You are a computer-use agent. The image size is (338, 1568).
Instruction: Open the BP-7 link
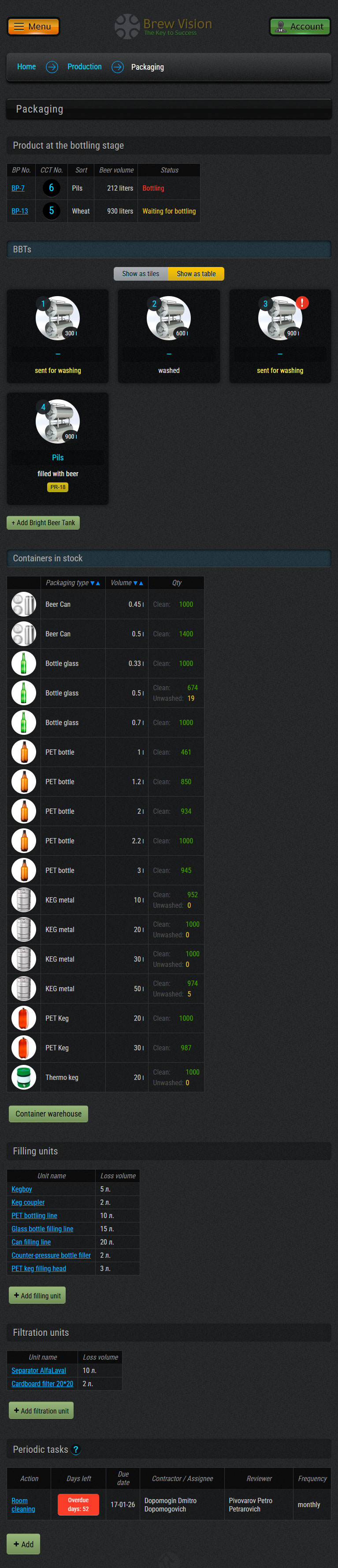(18, 188)
